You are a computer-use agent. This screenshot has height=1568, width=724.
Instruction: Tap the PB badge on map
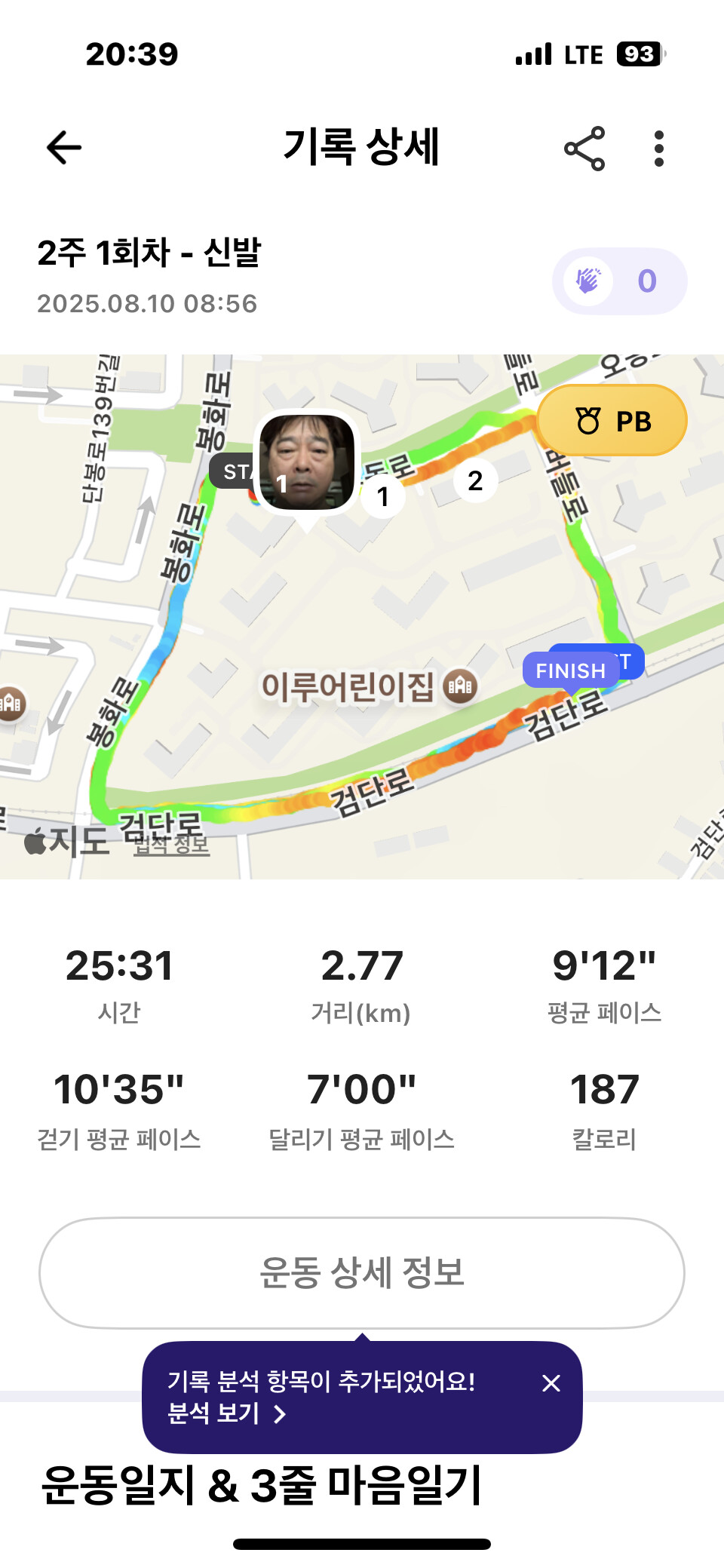pos(612,421)
